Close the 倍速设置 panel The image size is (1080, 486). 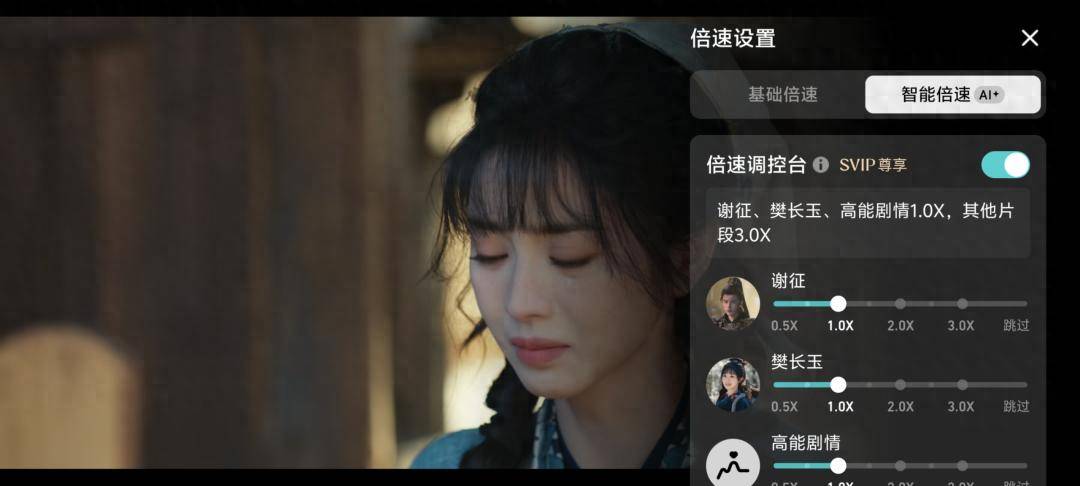point(1029,38)
